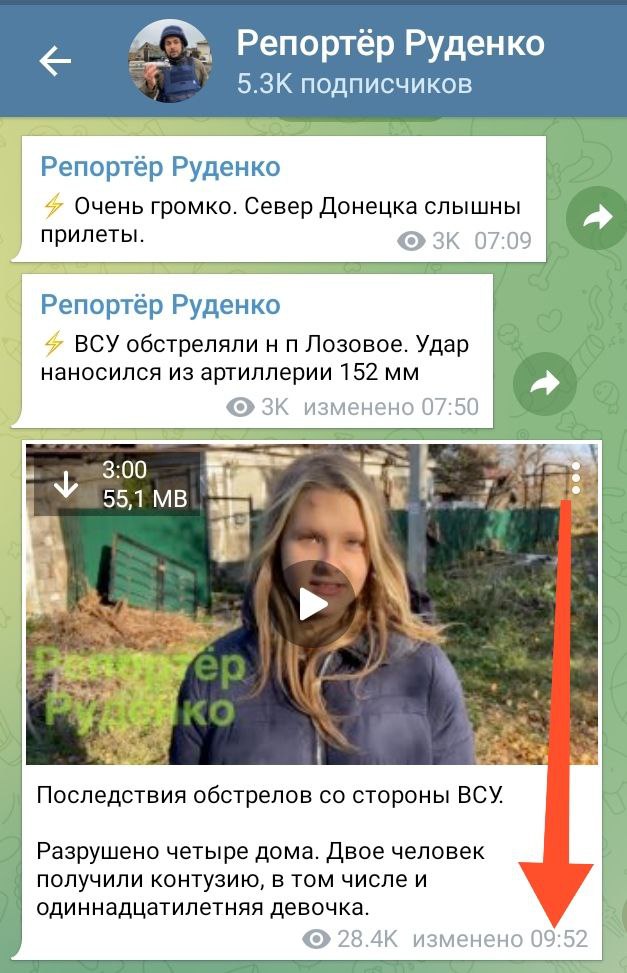The image size is (627, 973).
Task: Forward the Север Донецка message
Action: click(596, 218)
